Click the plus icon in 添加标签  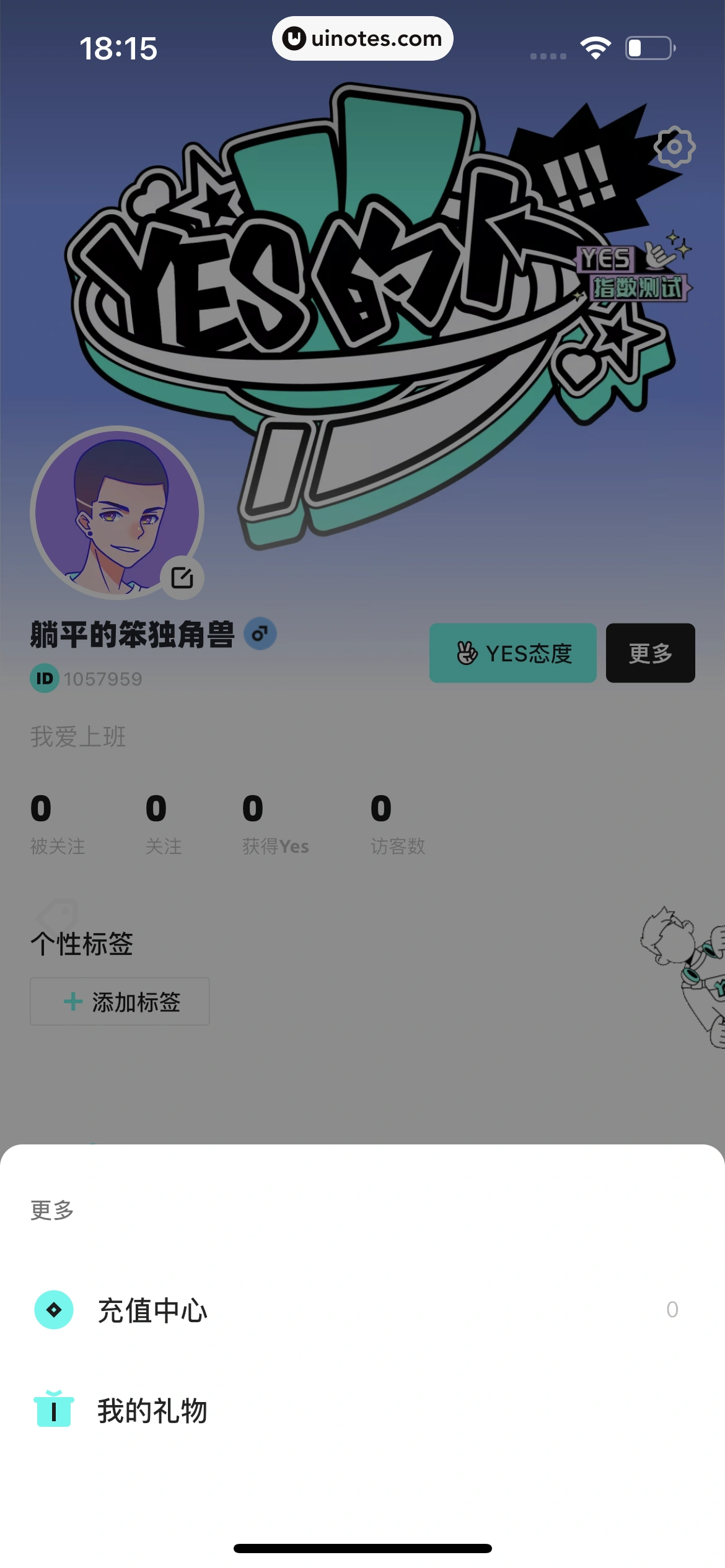(x=72, y=1001)
